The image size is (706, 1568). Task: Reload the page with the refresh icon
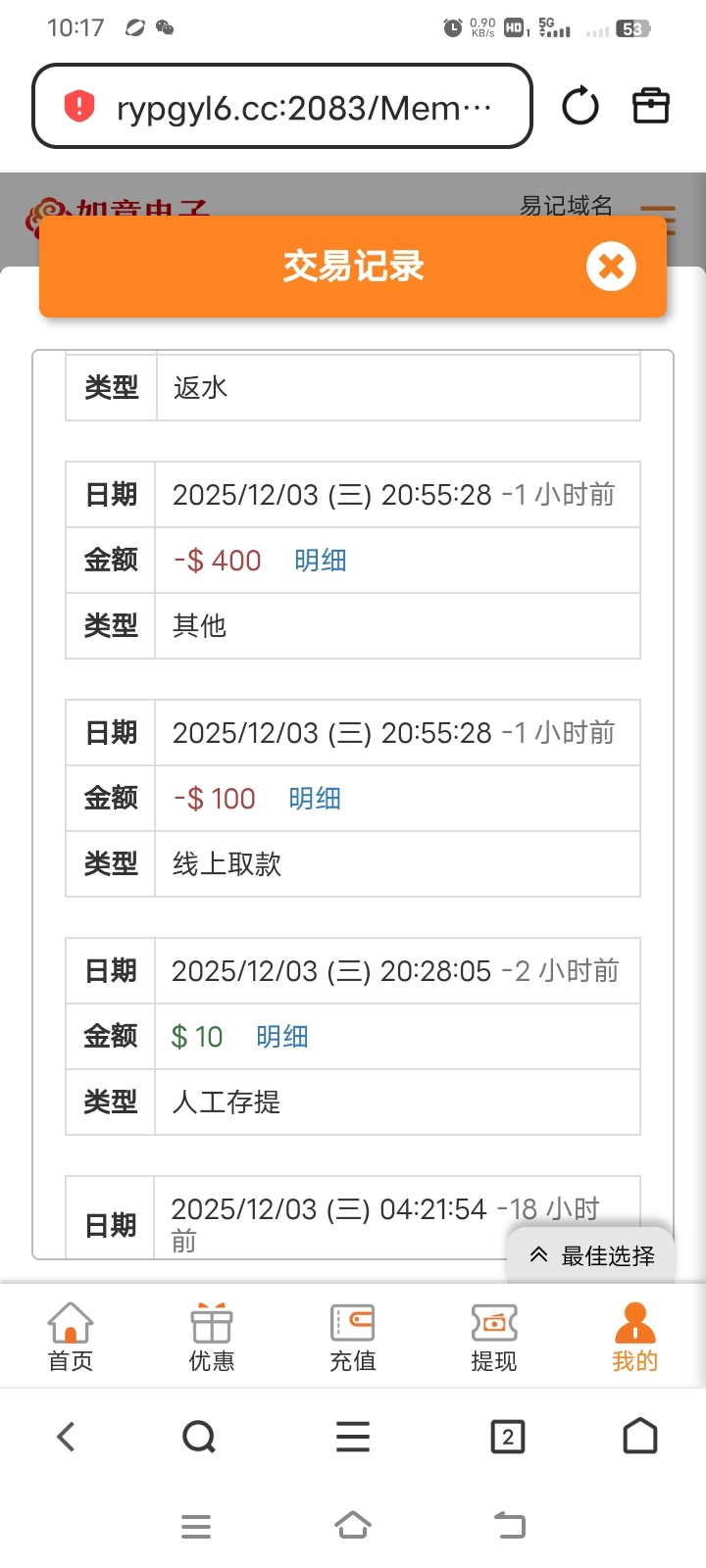(x=580, y=106)
